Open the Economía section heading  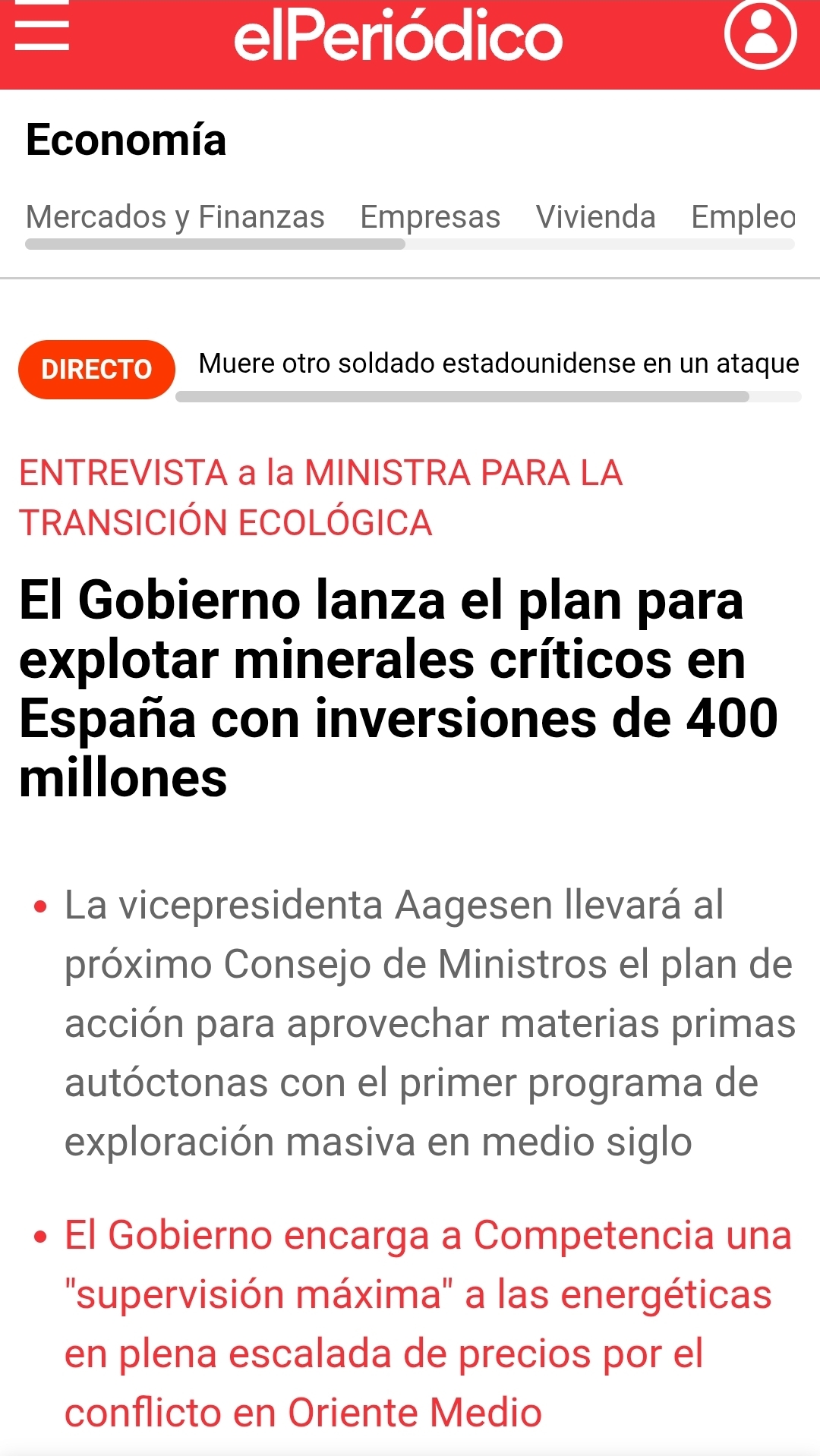[x=126, y=140]
